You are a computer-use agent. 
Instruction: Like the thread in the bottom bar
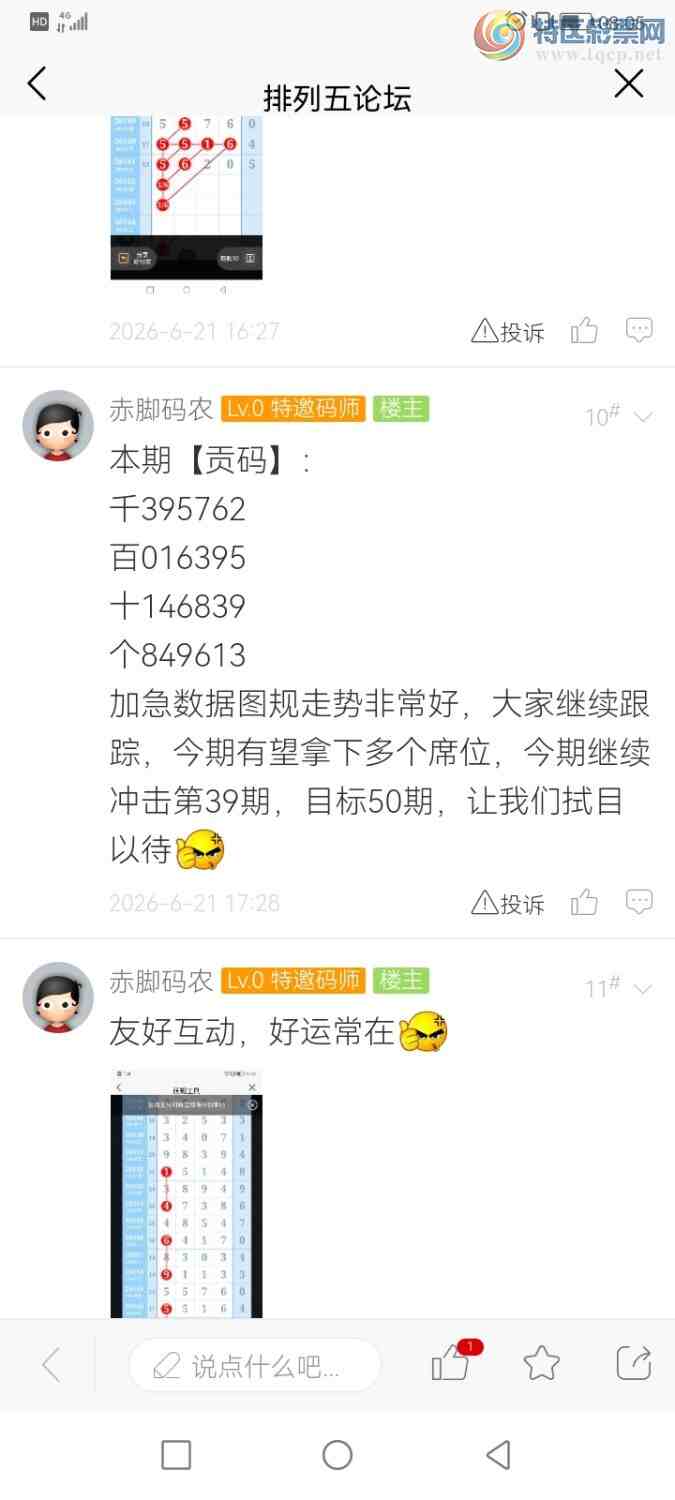[450, 1364]
